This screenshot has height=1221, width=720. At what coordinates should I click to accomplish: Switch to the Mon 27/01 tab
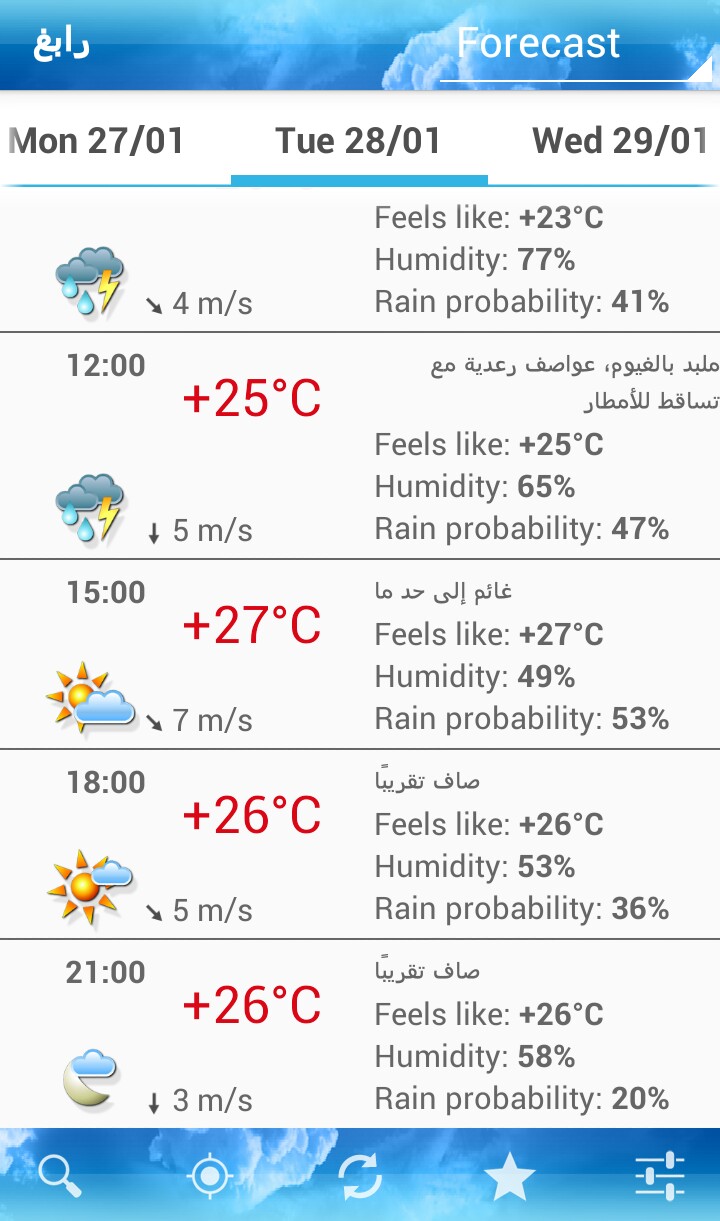point(96,141)
